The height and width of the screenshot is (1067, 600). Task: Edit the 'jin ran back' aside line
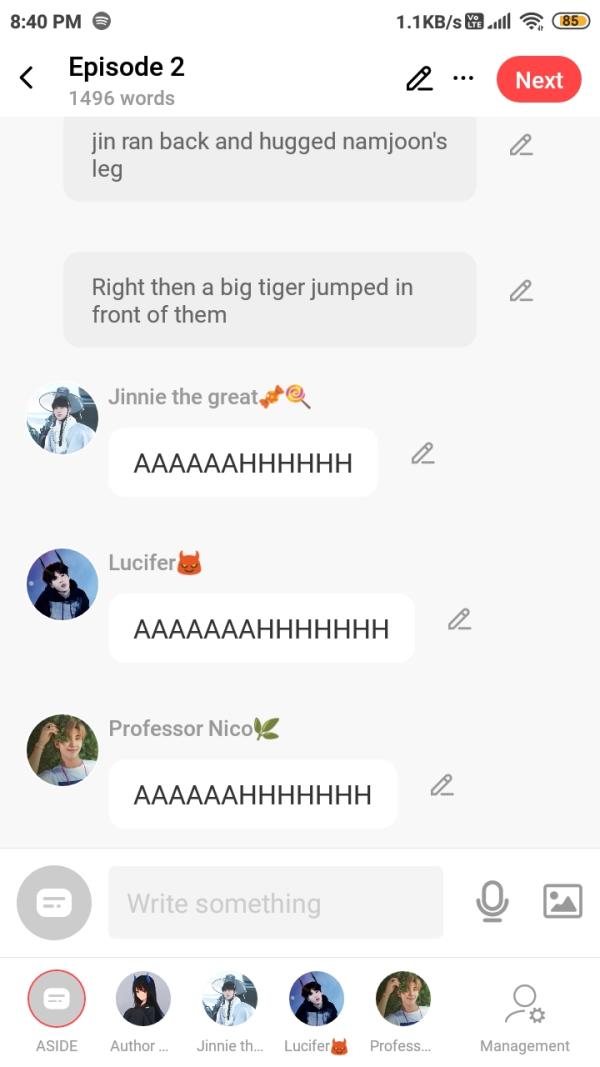click(520, 146)
